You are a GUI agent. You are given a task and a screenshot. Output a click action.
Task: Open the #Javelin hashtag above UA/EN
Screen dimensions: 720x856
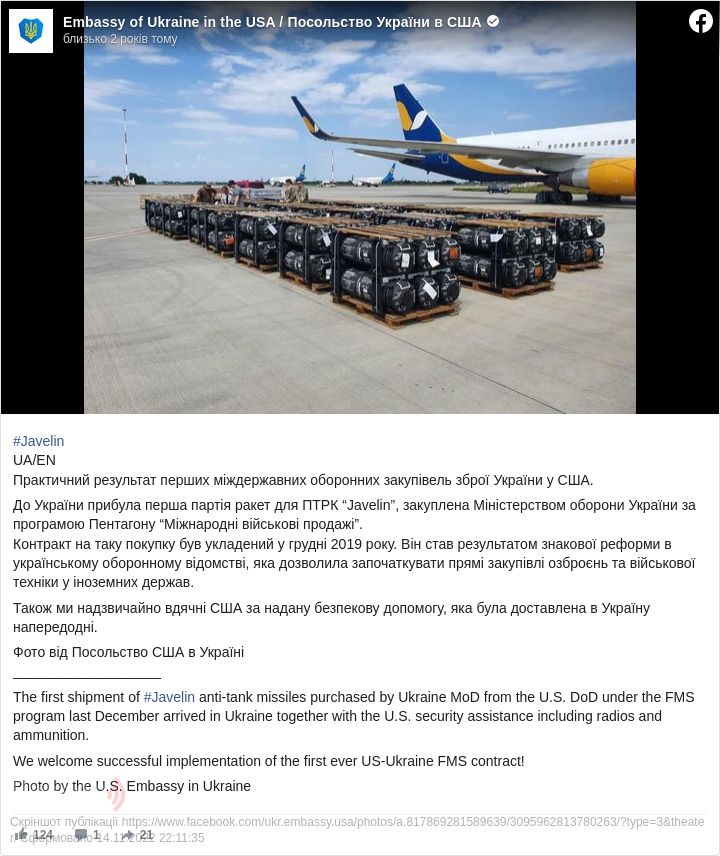point(38,441)
